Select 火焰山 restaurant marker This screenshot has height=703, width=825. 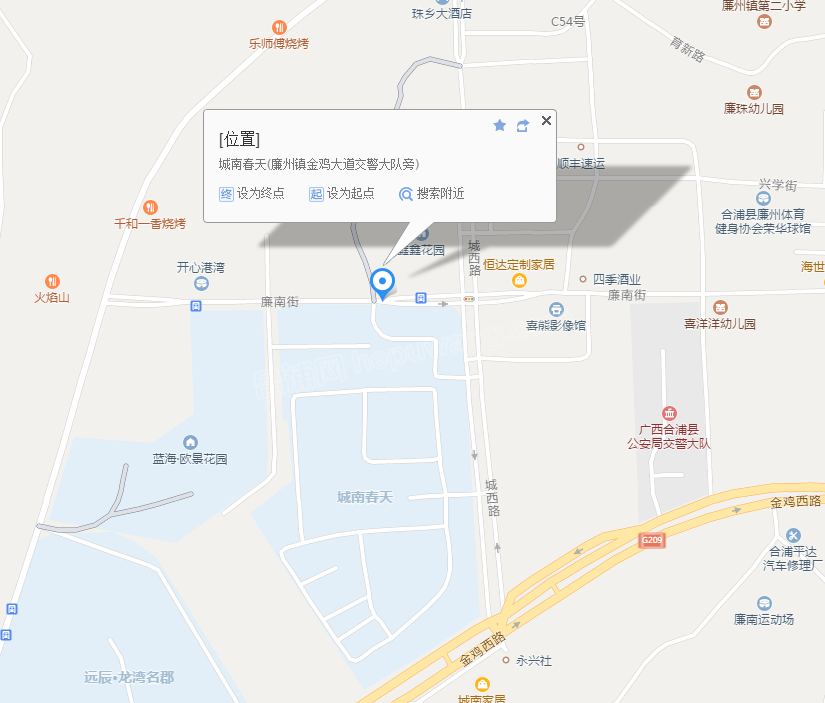(53, 281)
